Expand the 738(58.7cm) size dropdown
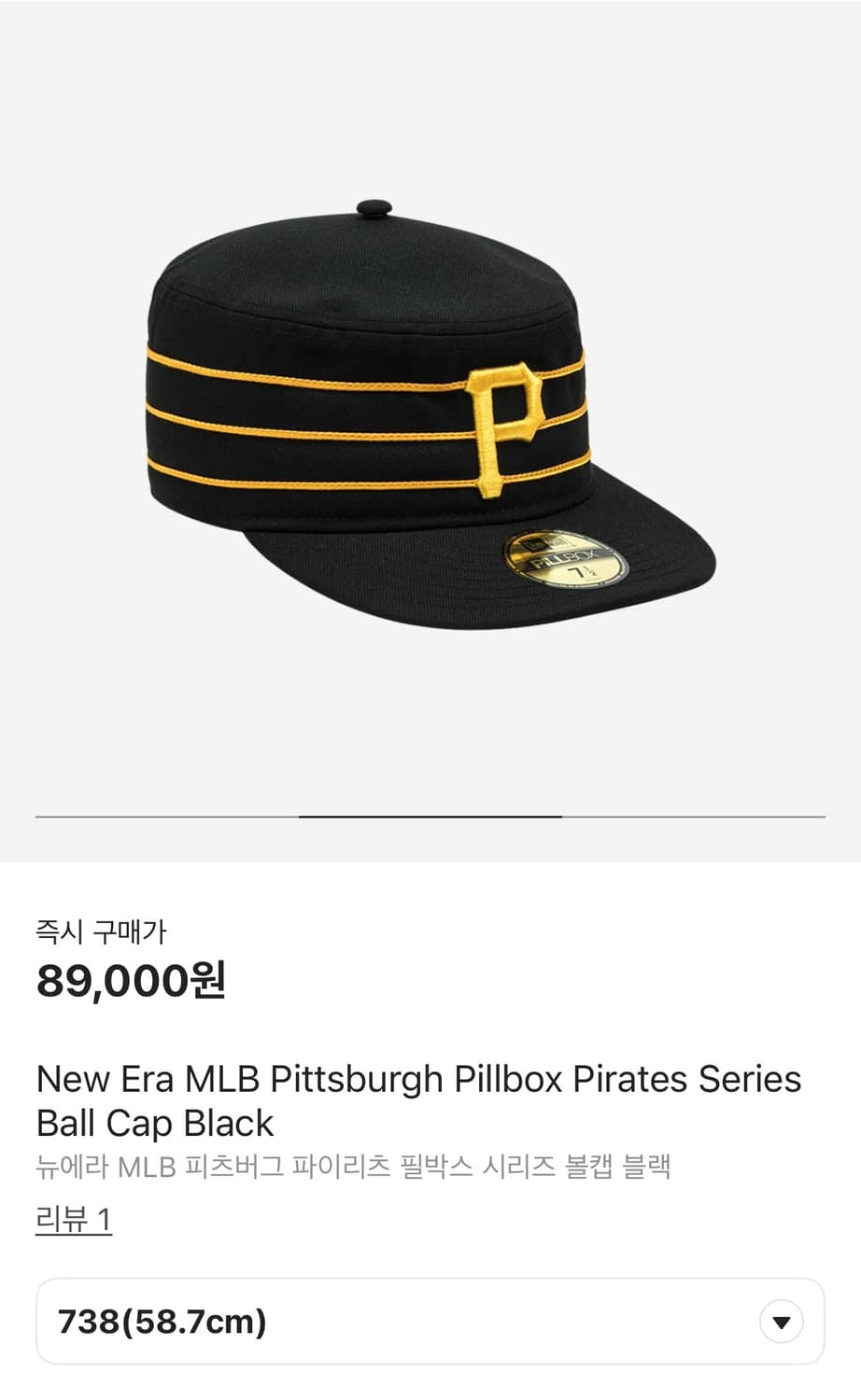The height and width of the screenshot is (1400, 861). 781,1322
